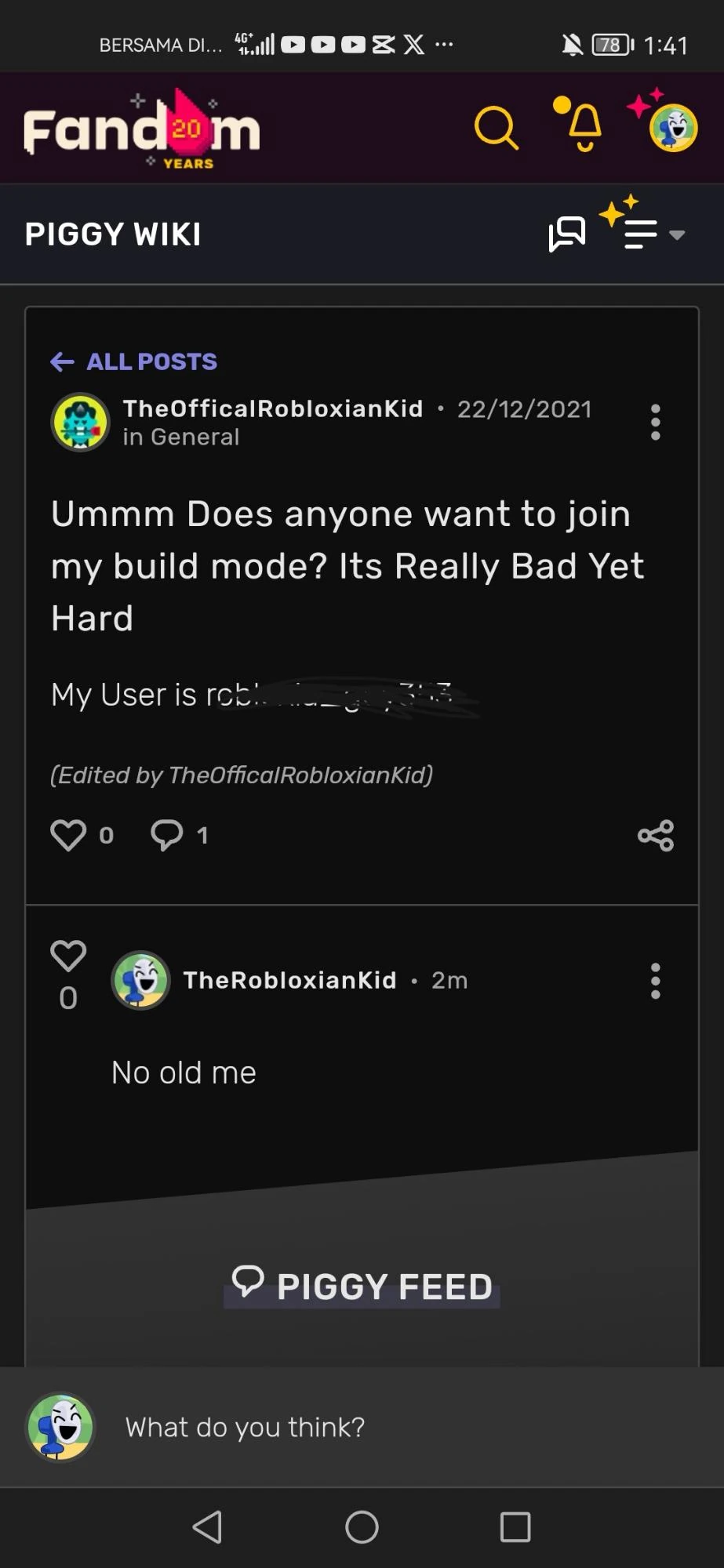
Task: Open the Fandom search icon
Action: 496,128
